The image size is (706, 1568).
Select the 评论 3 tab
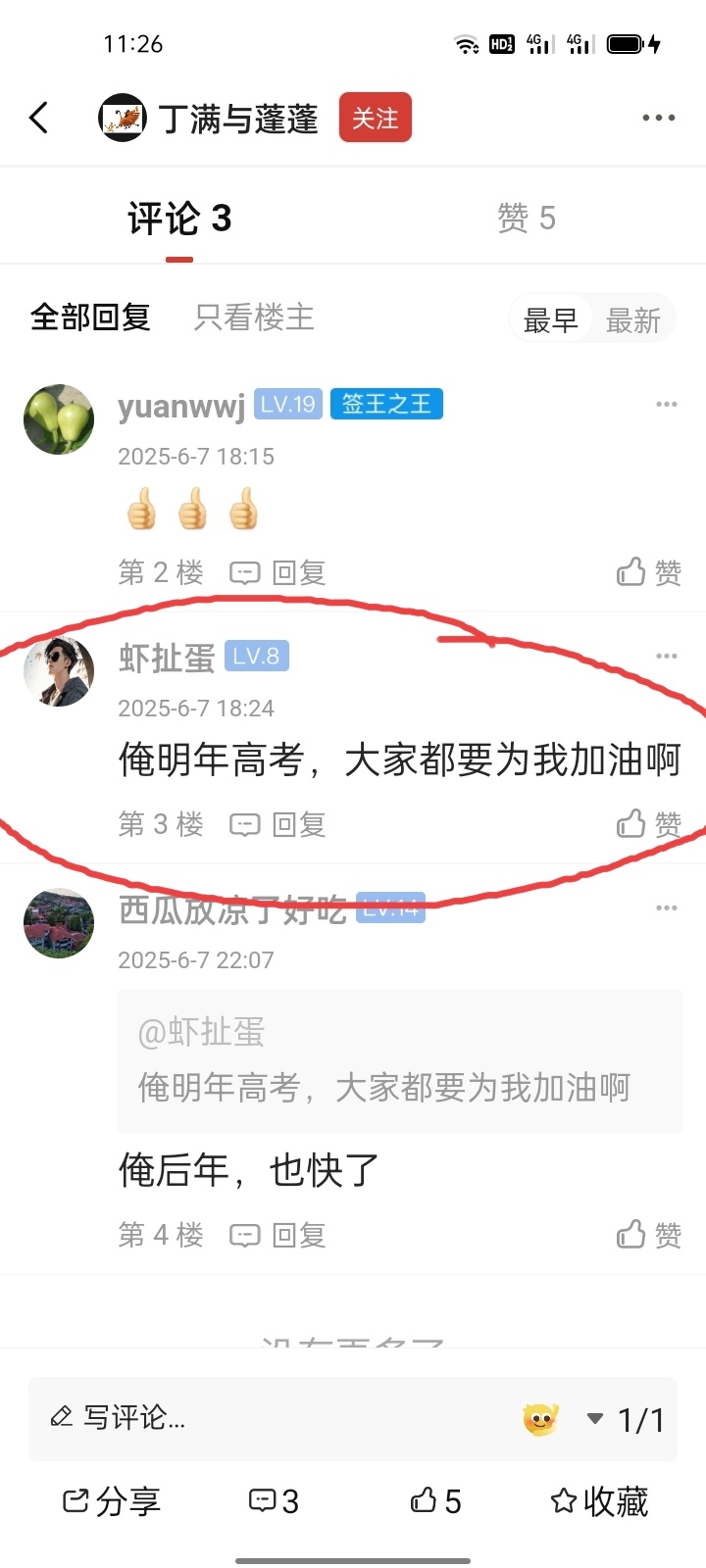coord(179,218)
